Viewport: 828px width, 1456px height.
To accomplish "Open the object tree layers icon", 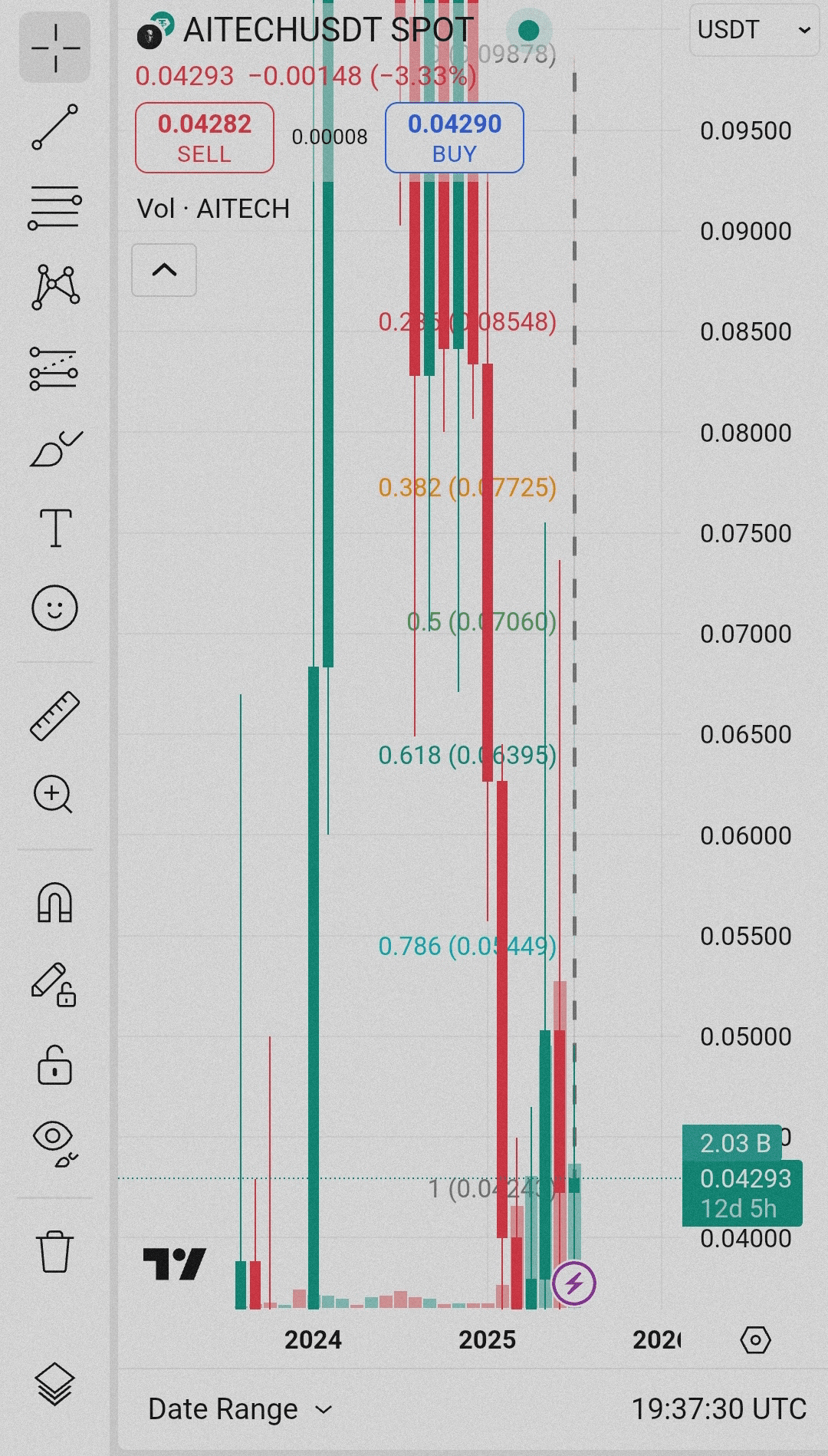I will point(55,1384).
